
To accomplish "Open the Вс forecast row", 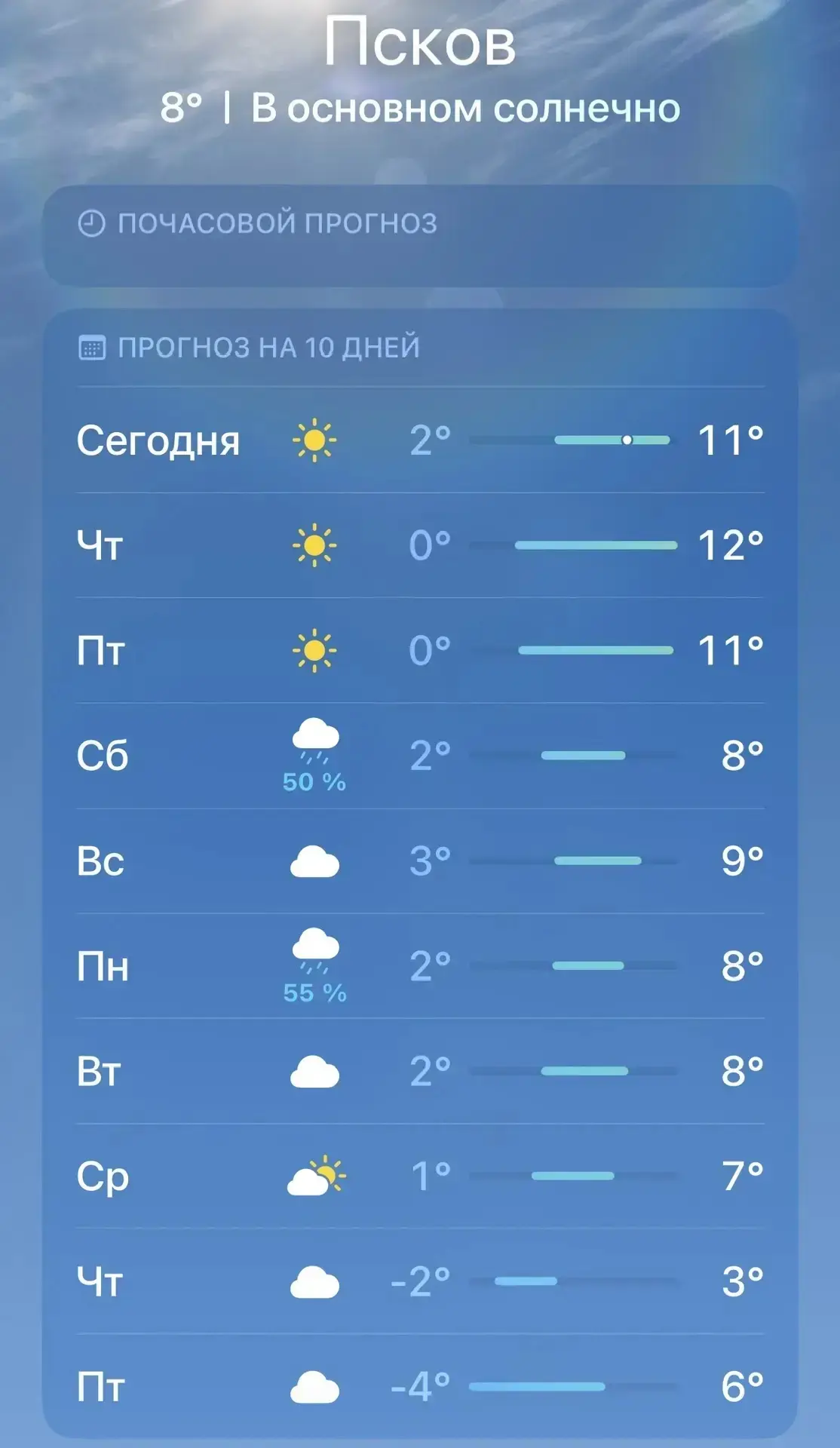I will pyautogui.click(x=419, y=861).
